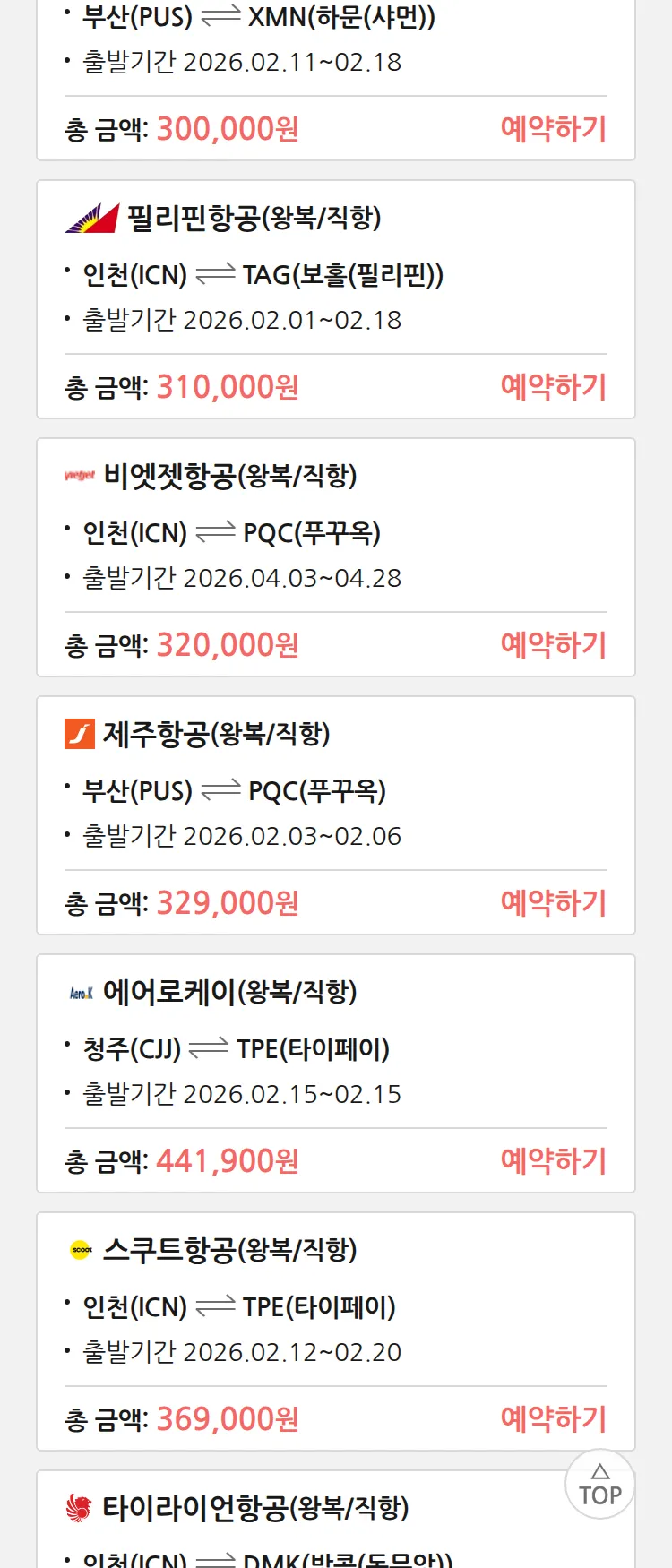
Task: Reserve the 제주항공 Busan to Phu Quoc flight
Action: 553,903
